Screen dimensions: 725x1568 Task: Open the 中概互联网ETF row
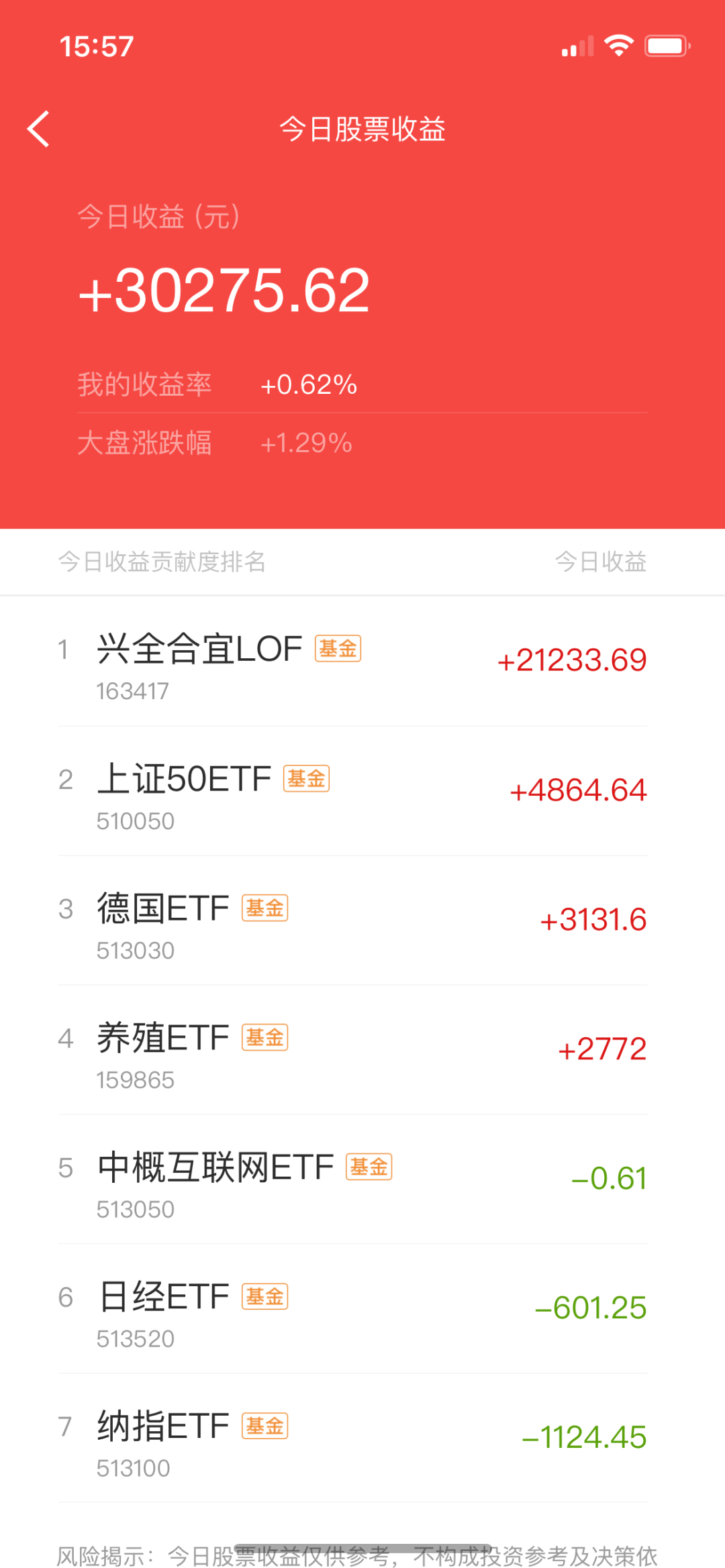[362, 1180]
